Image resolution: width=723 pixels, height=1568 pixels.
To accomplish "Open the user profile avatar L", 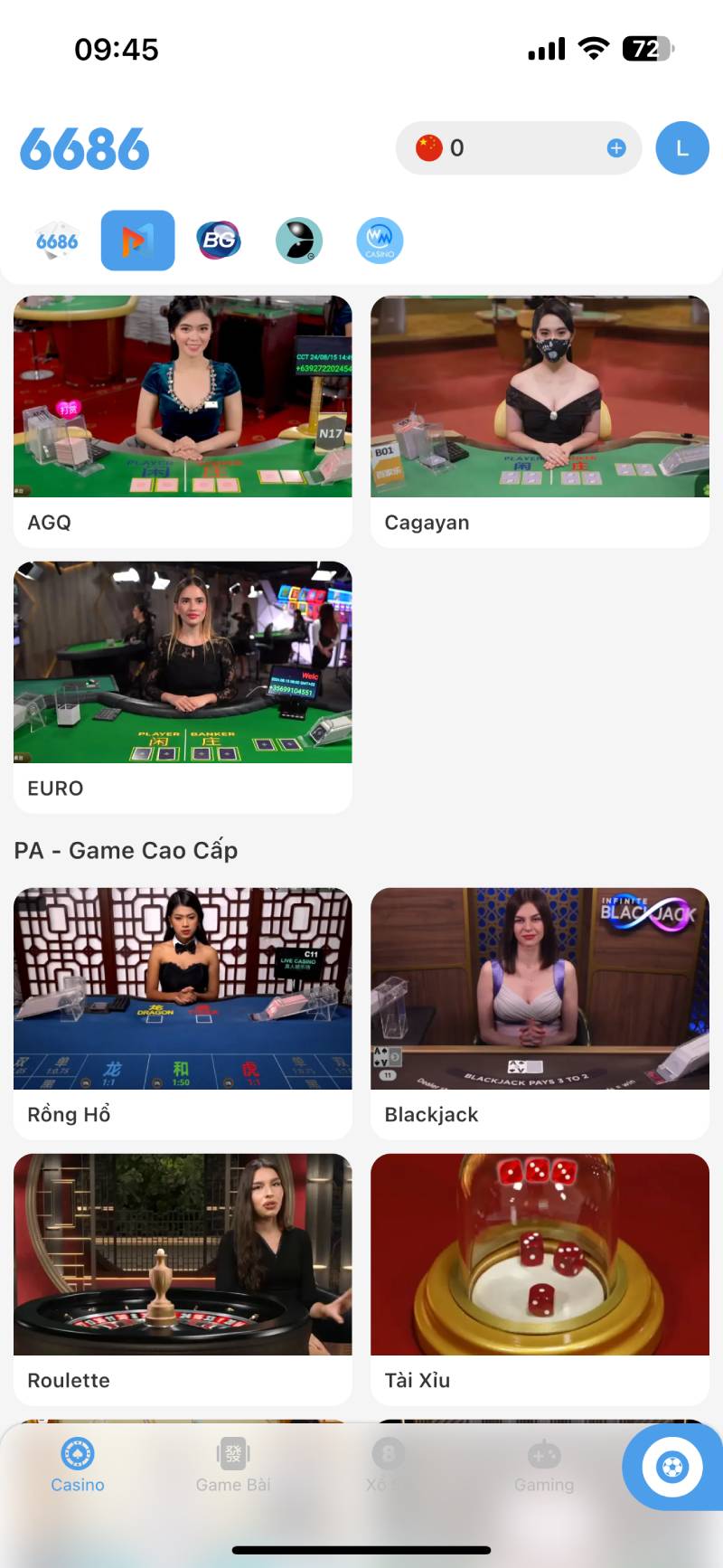I will click(682, 147).
